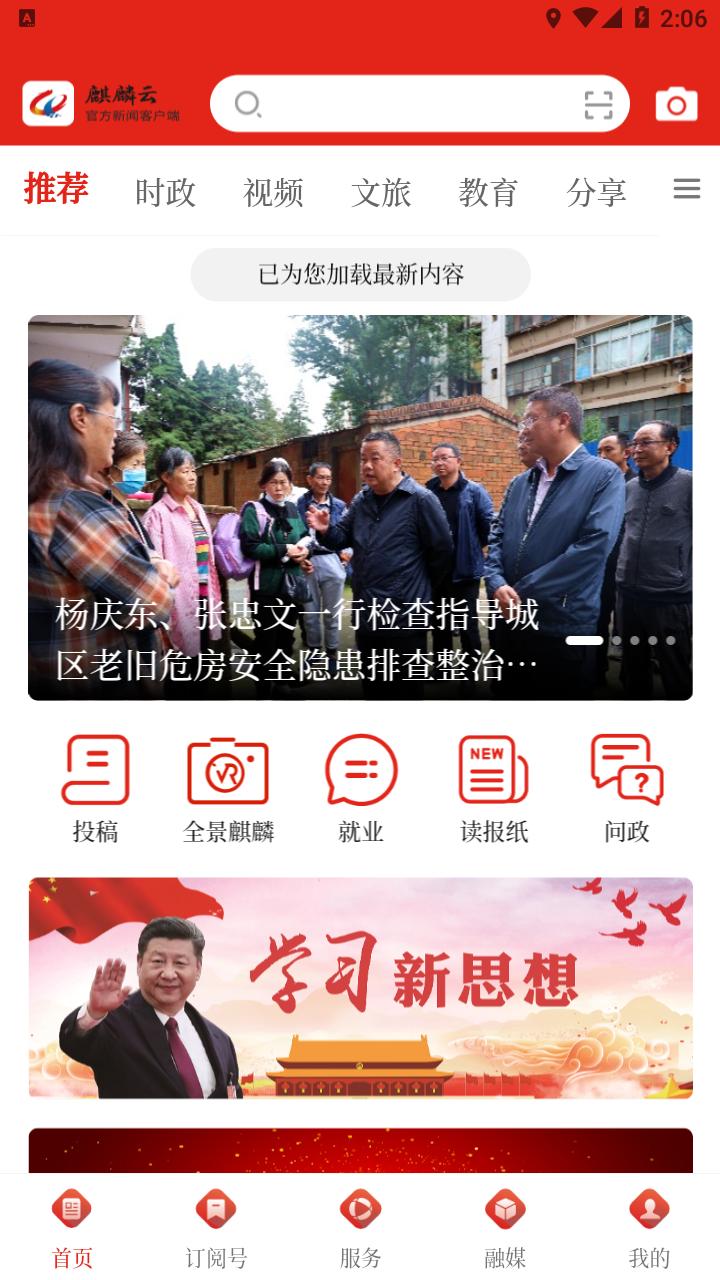Select the 文旅 tab

tap(381, 192)
